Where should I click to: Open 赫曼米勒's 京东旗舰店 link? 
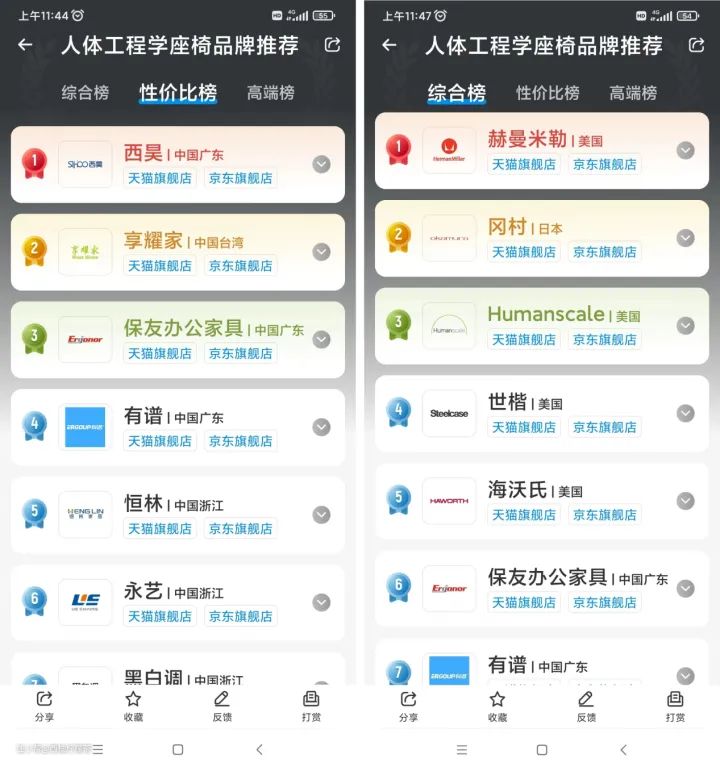tap(604, 164)
